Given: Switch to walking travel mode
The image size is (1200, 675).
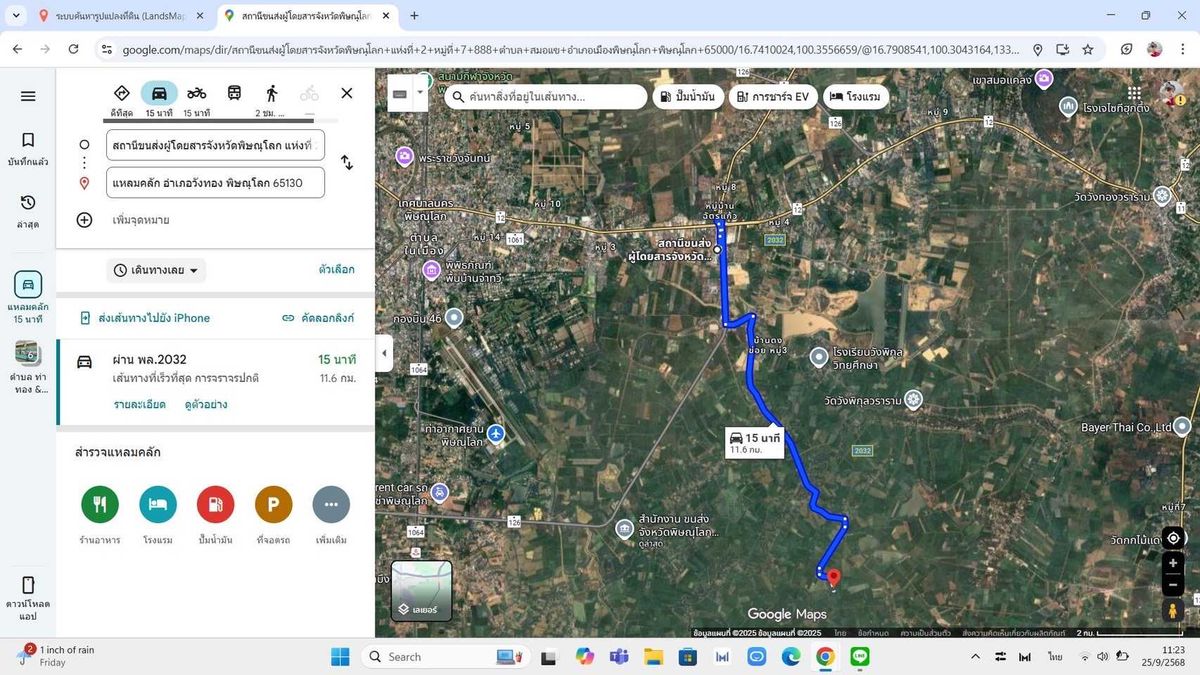Looking at the screenshot, I should point(271,93).
